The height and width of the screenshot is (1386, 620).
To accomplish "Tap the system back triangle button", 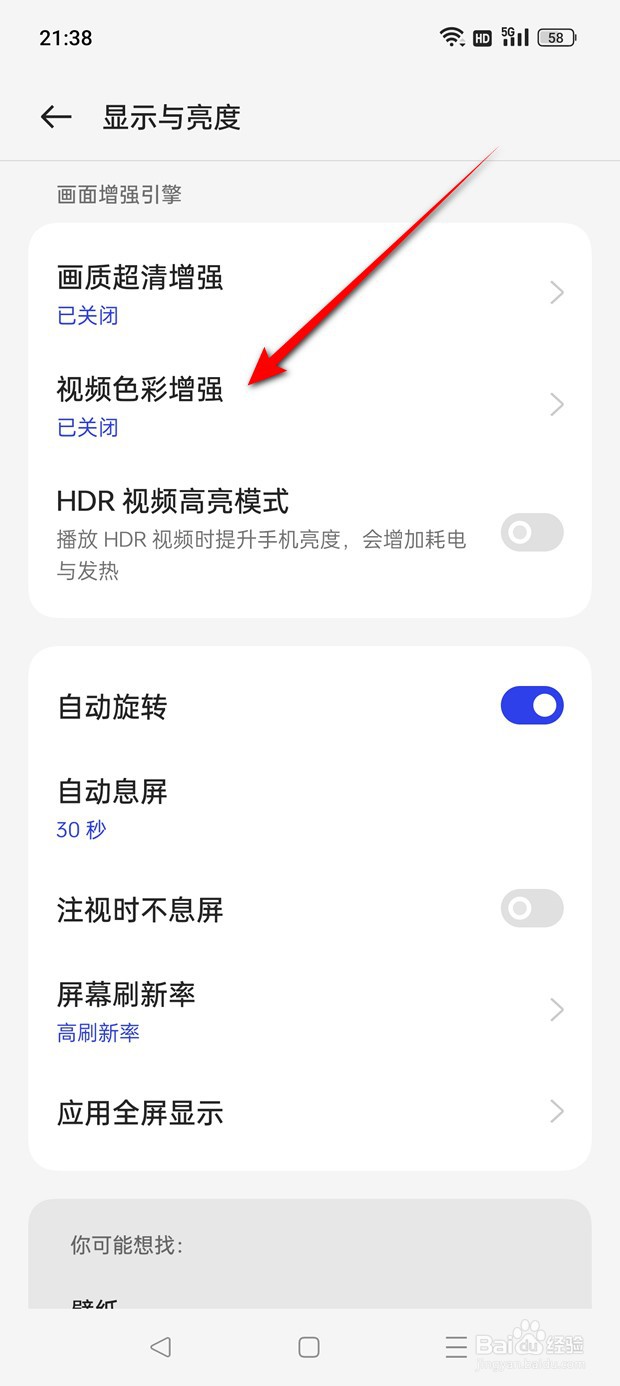I will tap(160, 1347).
